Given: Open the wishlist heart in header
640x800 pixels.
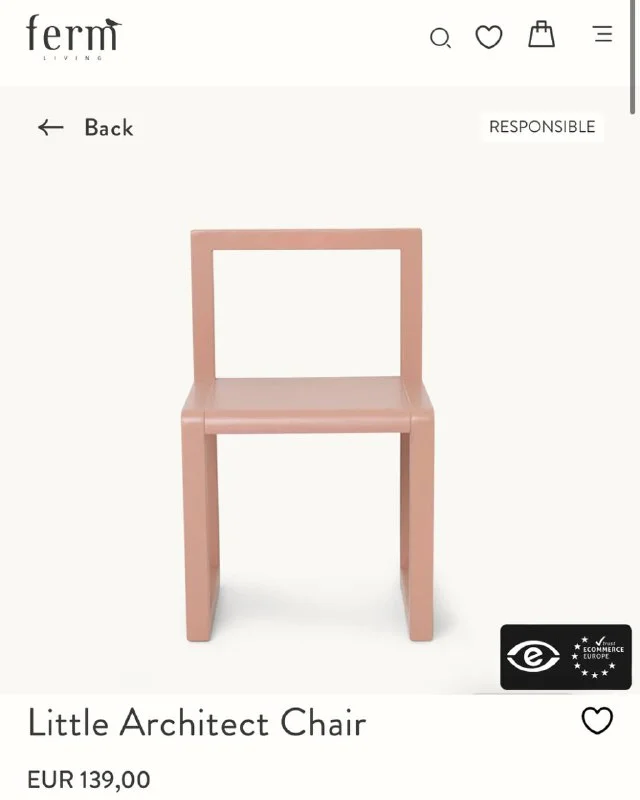Looking at the screenshot, I should [x=489, y=37].
